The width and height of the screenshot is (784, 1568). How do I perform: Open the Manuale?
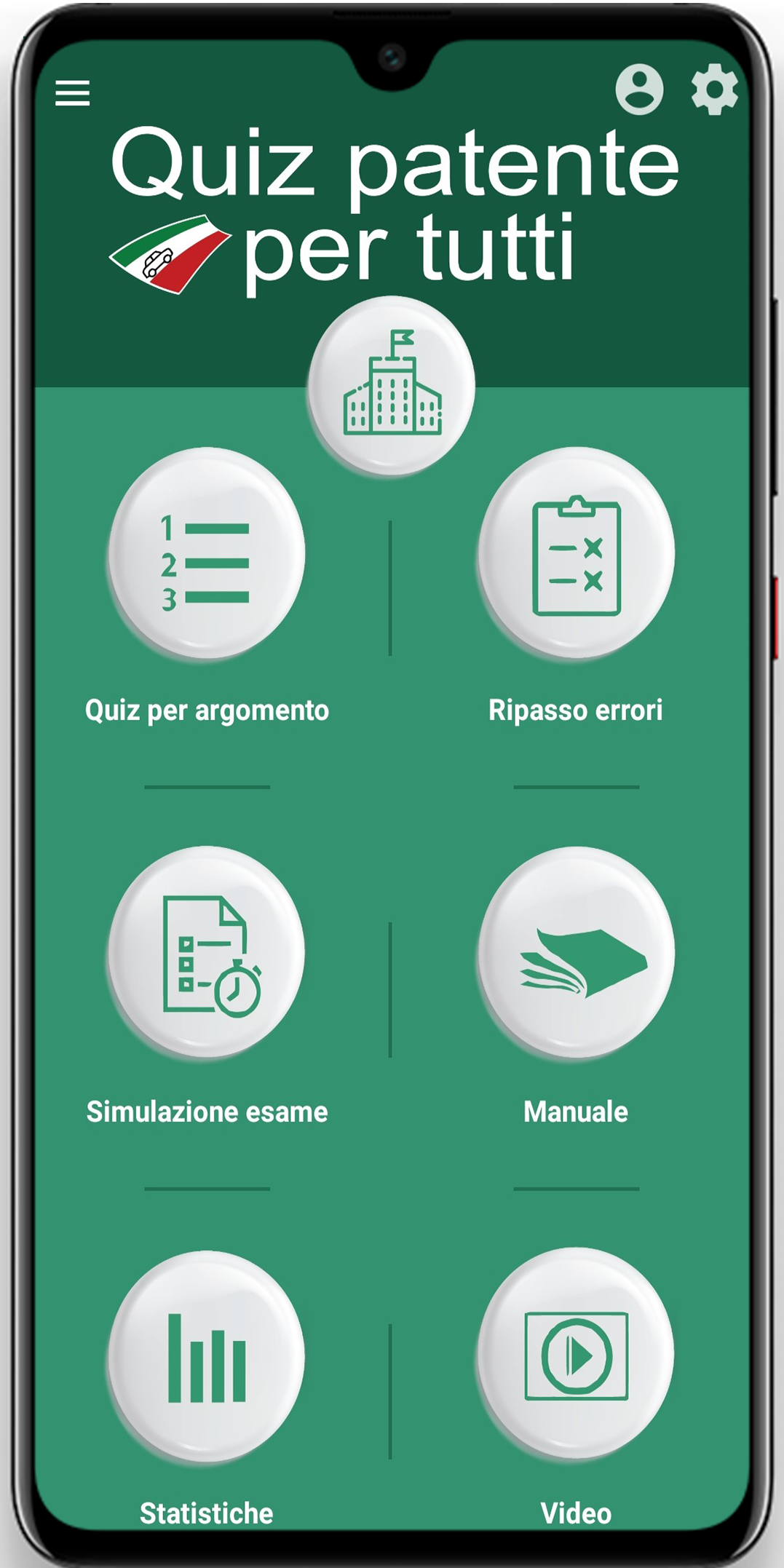click(x=576, y=952)
